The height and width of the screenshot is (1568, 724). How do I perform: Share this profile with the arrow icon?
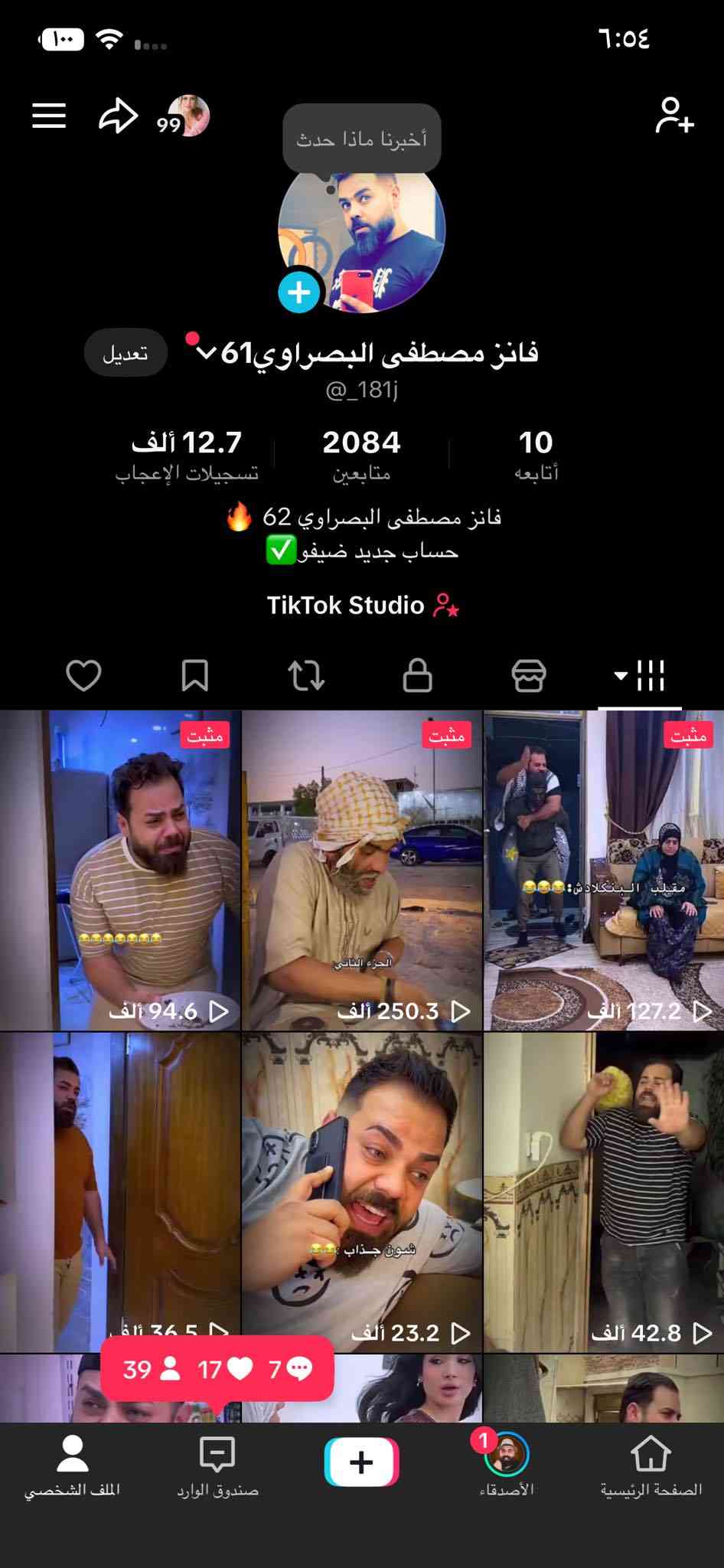pyautogui.click(x=118, y=116)
